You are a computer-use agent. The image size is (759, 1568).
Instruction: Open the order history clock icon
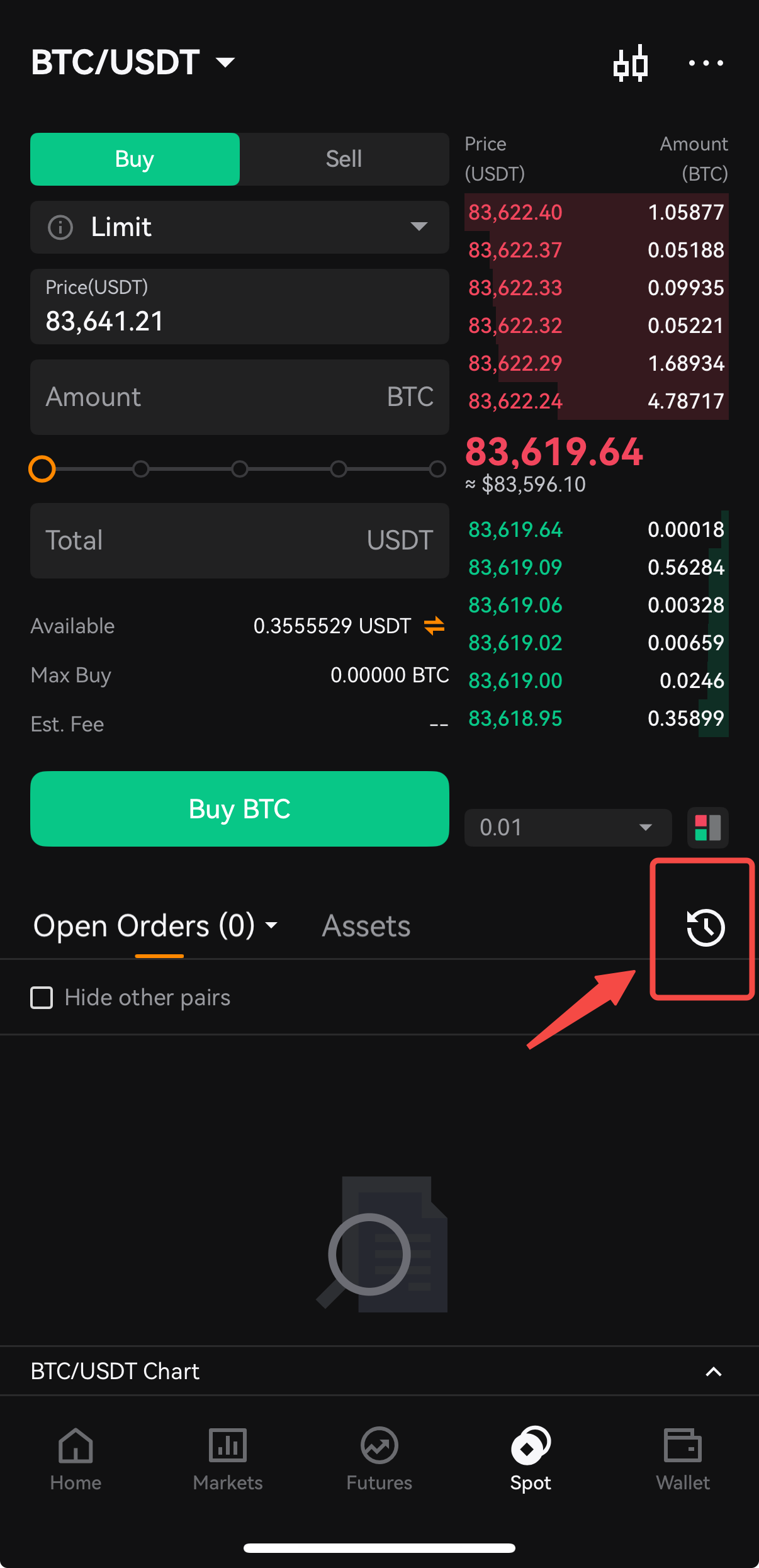pos(706,927)
